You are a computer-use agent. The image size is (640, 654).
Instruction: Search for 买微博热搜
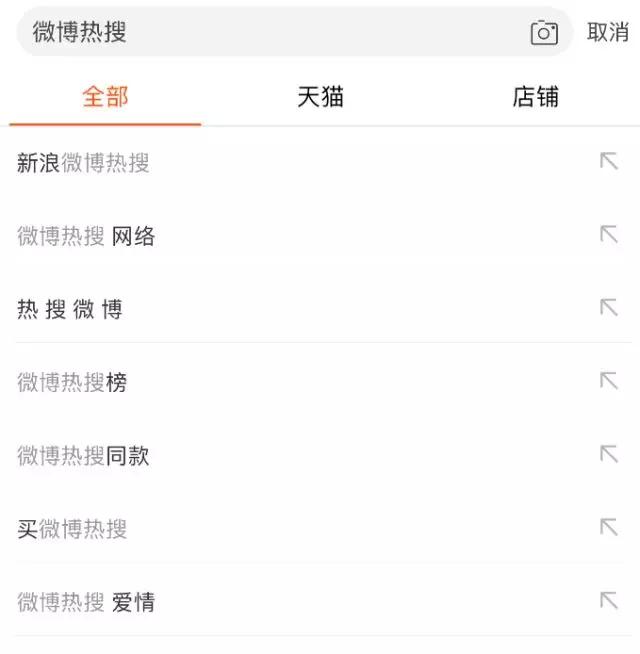[x=72, y=529]
